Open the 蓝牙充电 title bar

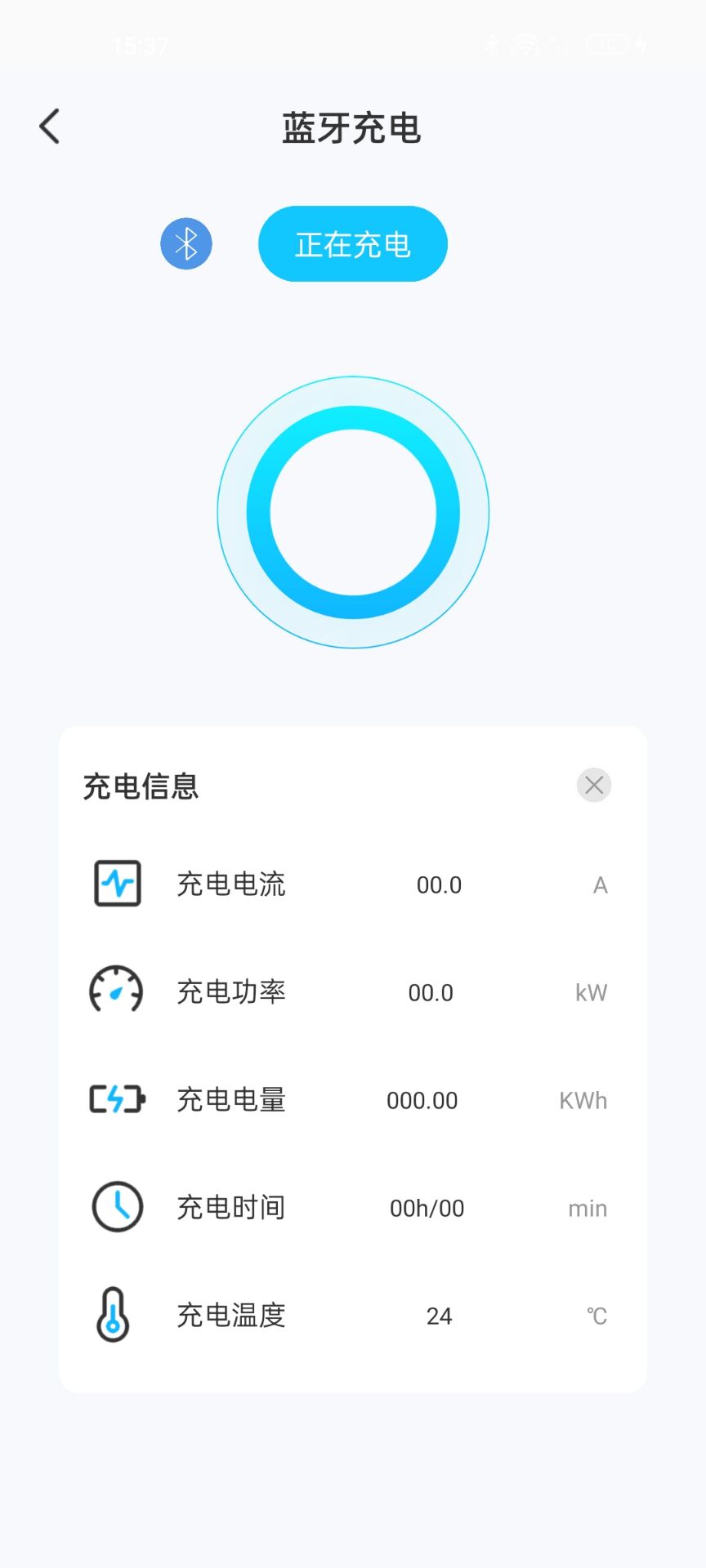[352, 128]
